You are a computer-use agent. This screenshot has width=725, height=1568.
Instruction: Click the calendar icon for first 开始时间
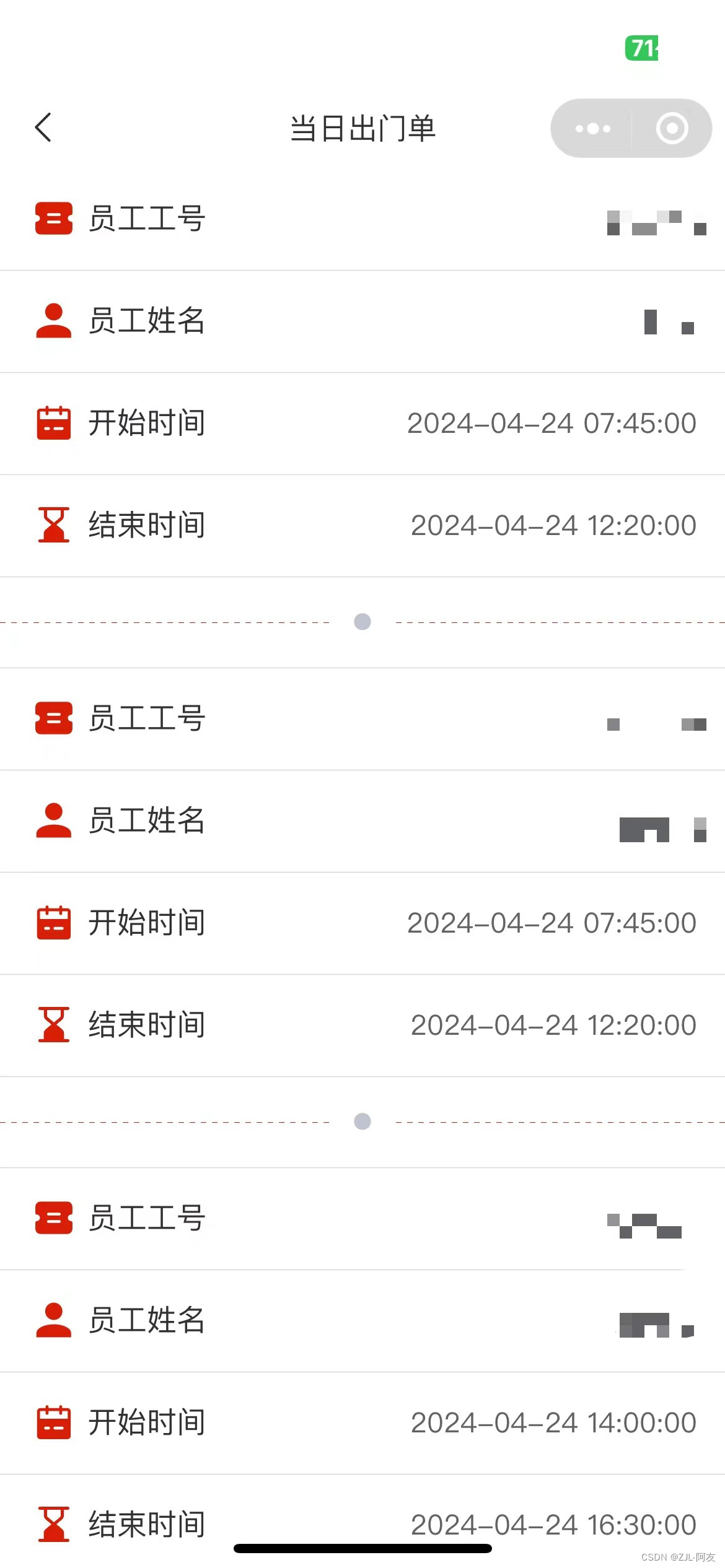(54, 423)
